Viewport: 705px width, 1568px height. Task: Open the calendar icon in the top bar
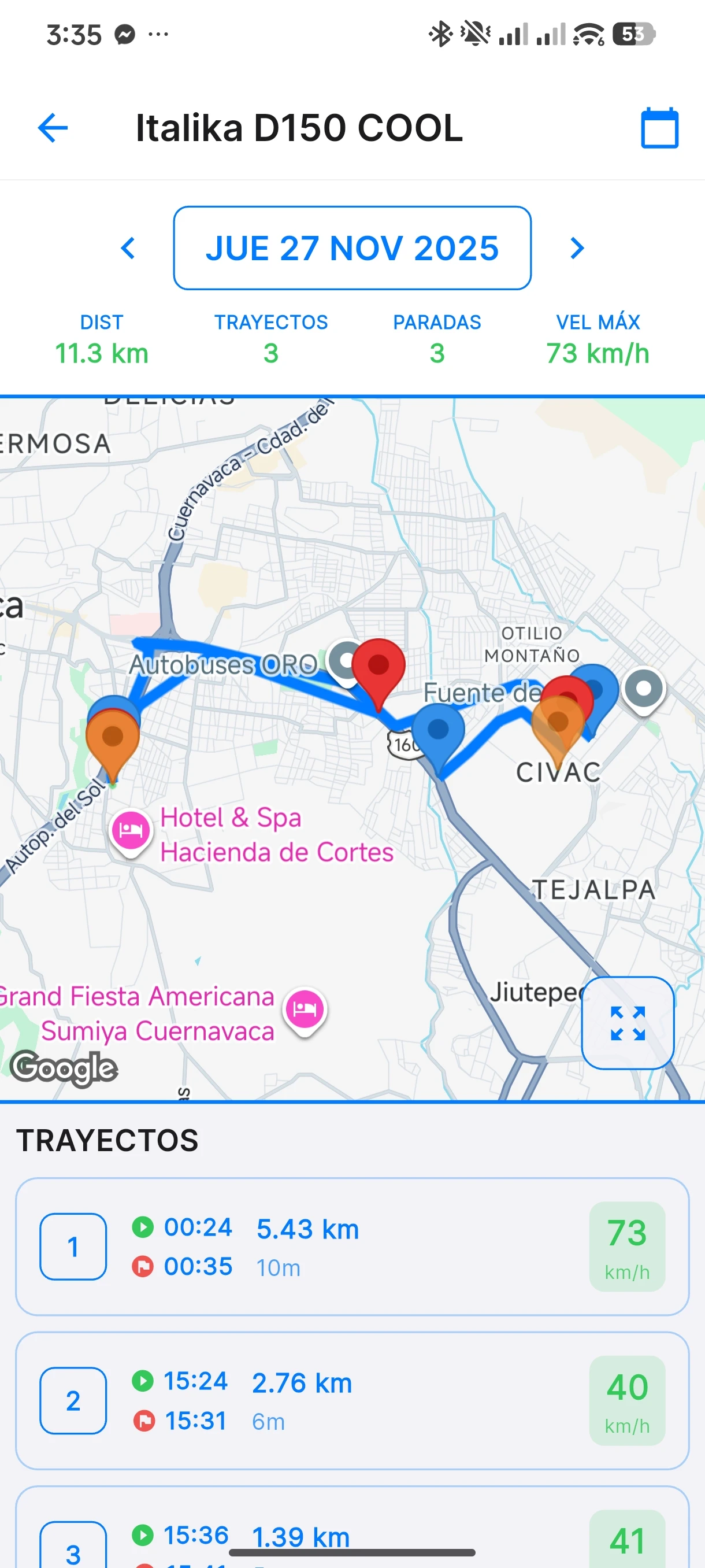(x=660, y=128)
